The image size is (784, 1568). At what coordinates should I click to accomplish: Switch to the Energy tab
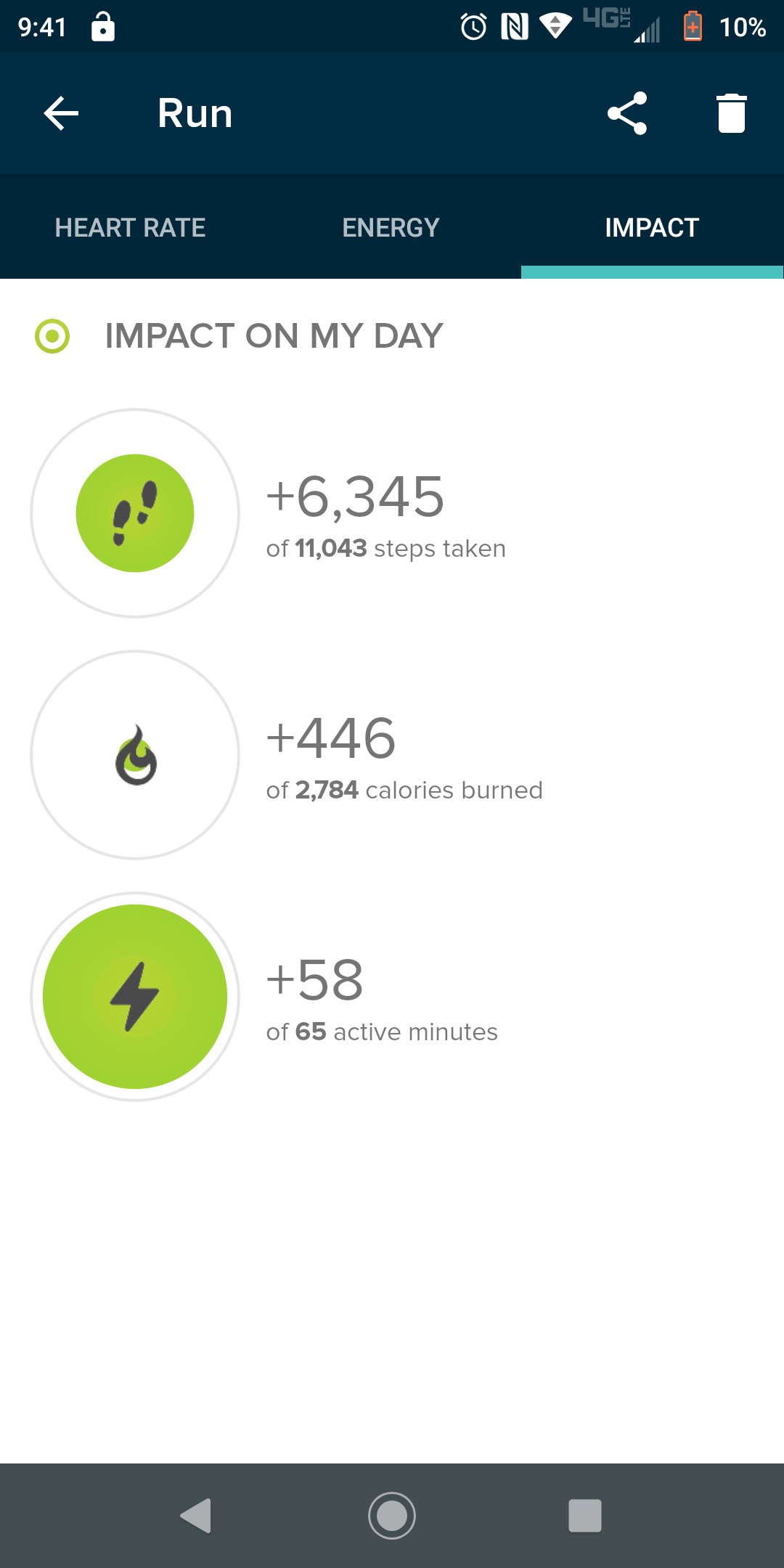point(391,227)
